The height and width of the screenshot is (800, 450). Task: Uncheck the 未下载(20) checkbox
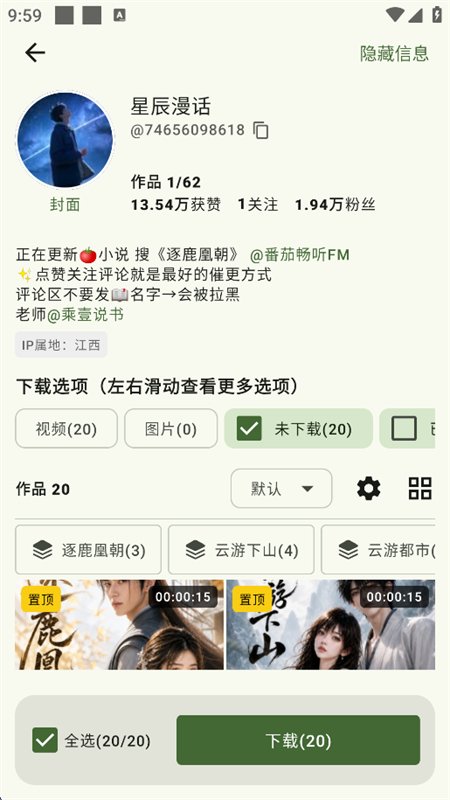tap(249, 429)
